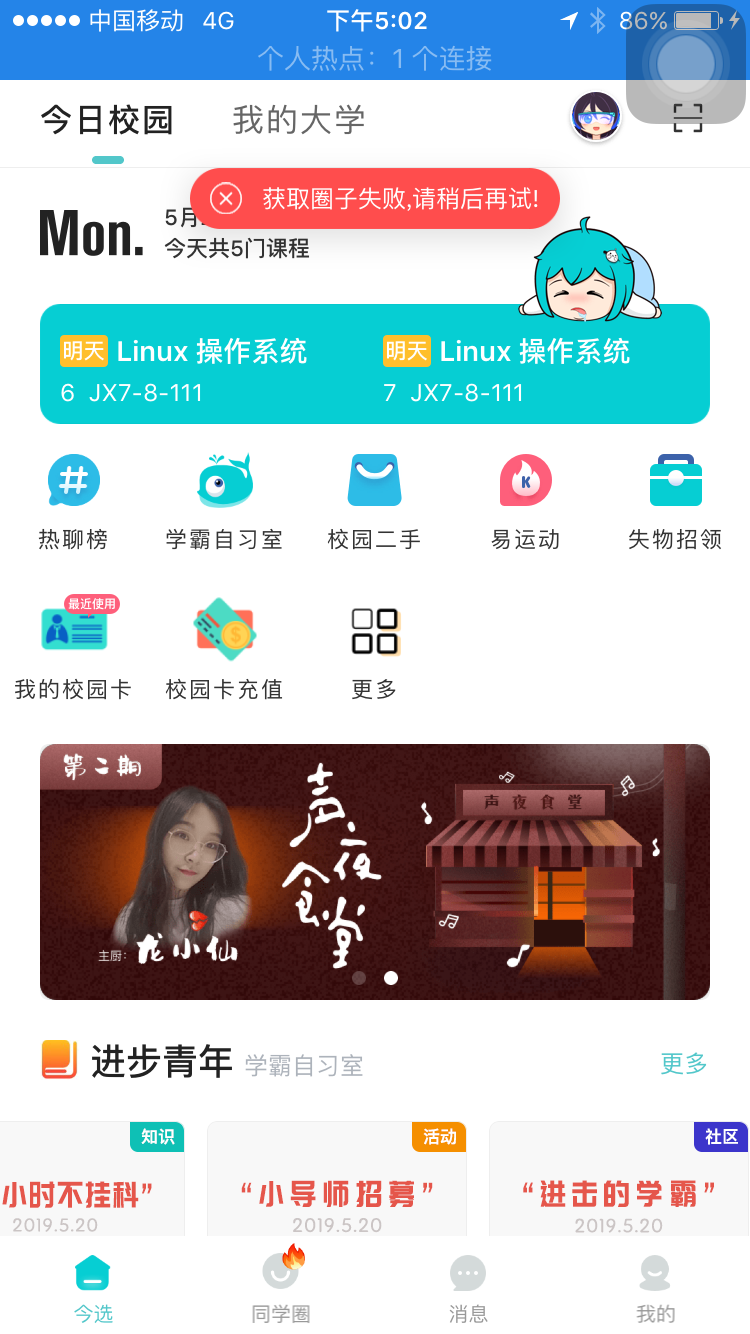Switch to the 同学圈 tab
Image resolution: width=750 pixels, height=1334 pixels.
(x=281, y=1287)
